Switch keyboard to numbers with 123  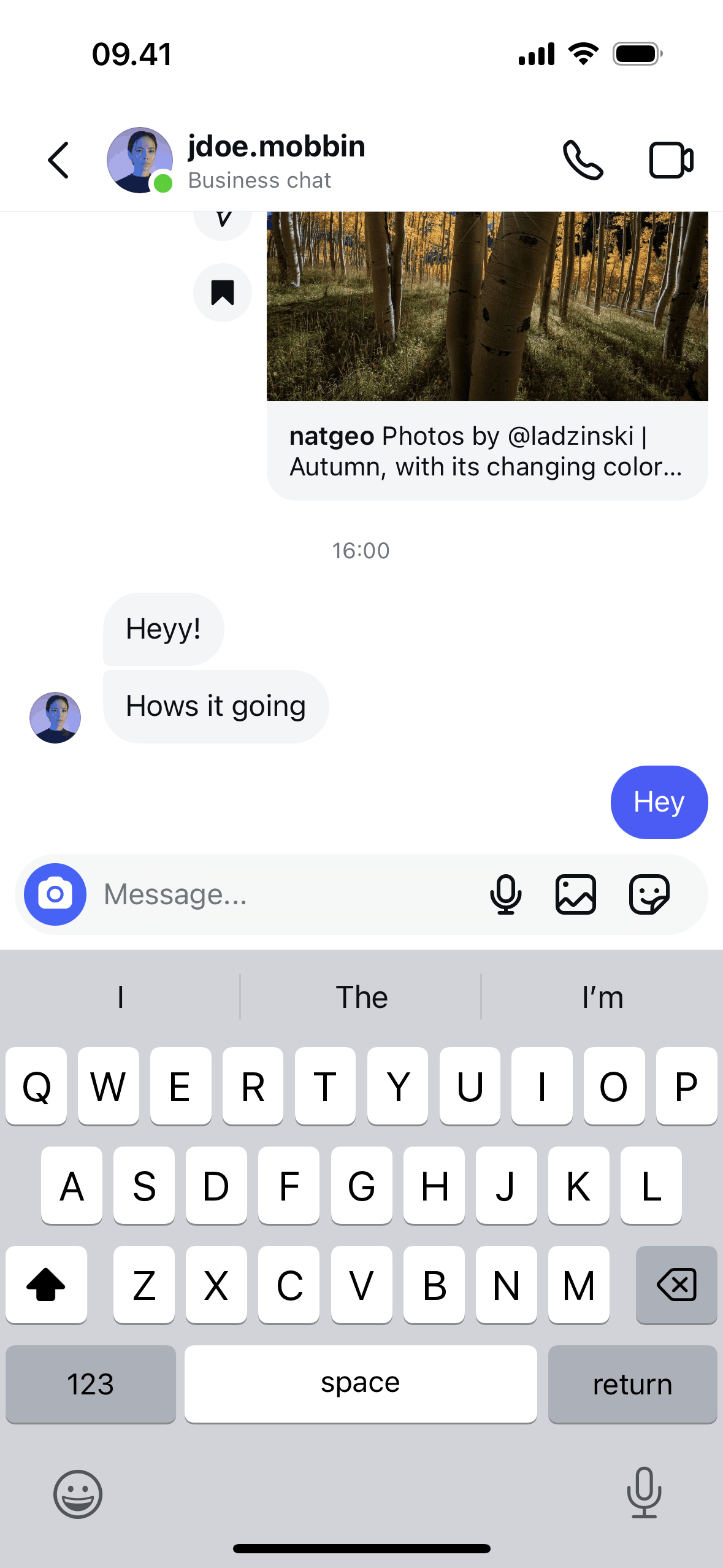pos(91,1384)
